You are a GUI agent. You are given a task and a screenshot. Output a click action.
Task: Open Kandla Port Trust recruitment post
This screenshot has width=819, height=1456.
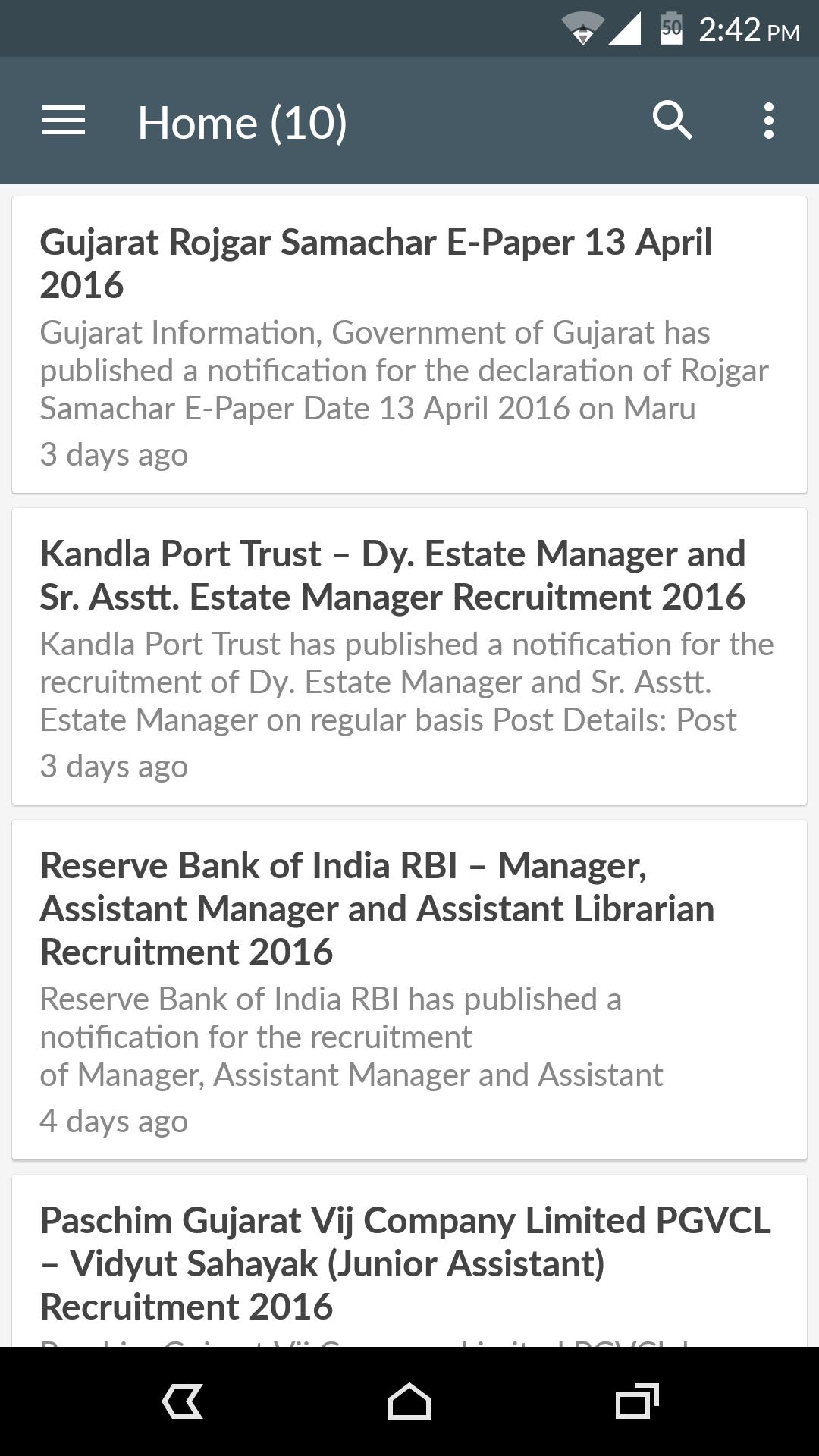coord(409,656)
